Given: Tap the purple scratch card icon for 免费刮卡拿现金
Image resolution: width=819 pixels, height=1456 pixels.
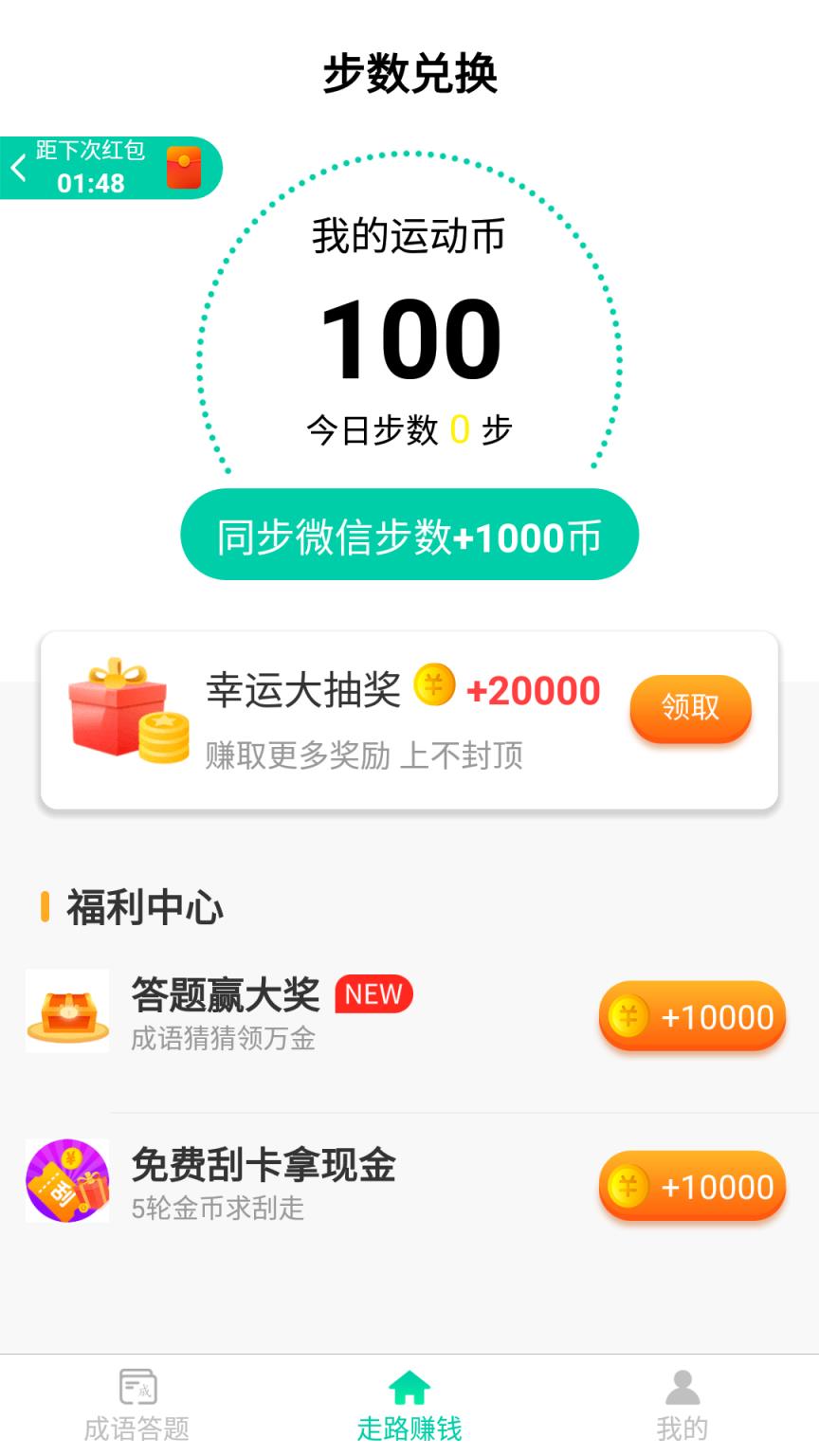Looking at the screenshot, I should tap(67, 1180).
